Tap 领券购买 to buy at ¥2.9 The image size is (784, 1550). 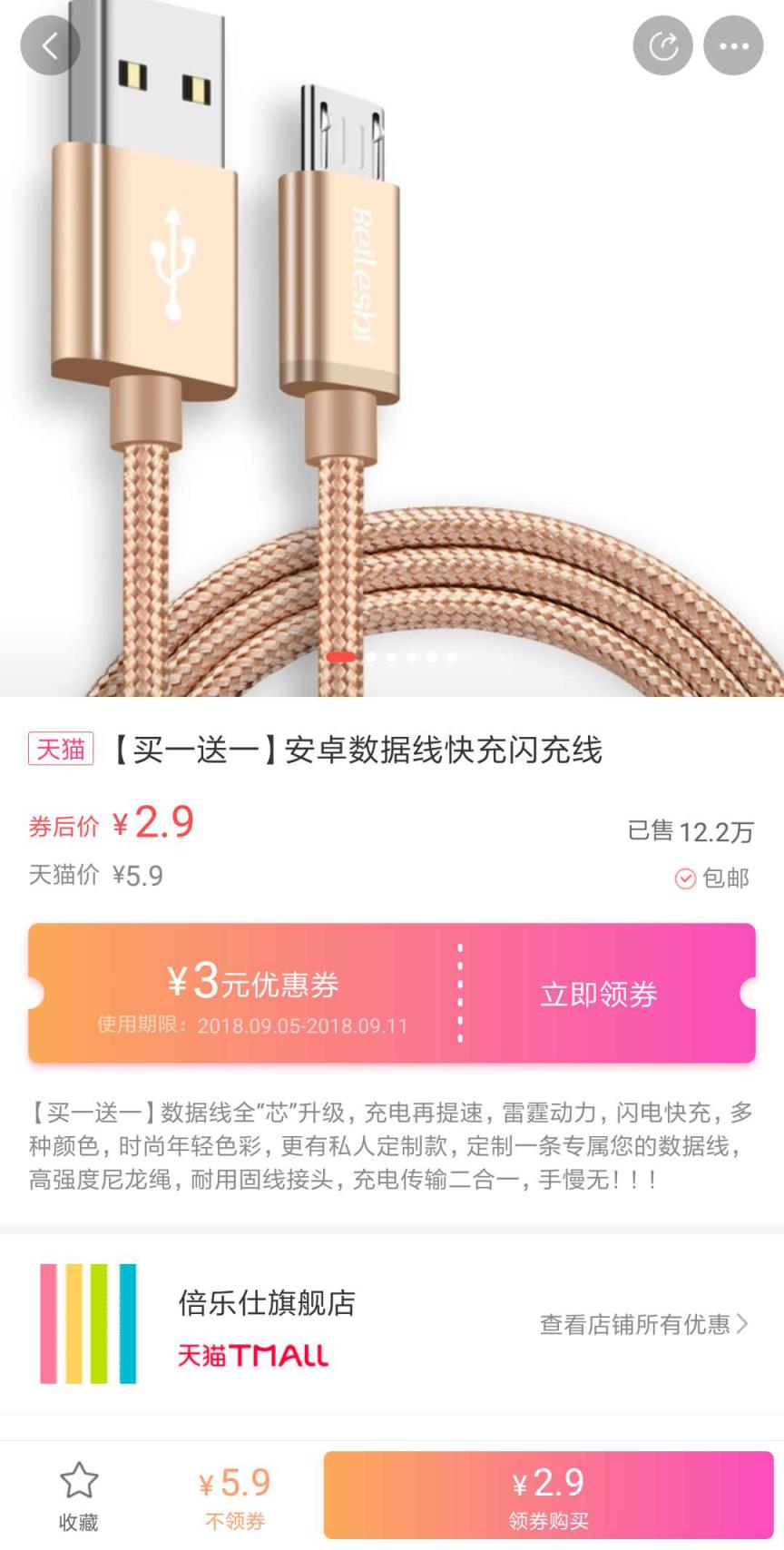[551, 1494]
